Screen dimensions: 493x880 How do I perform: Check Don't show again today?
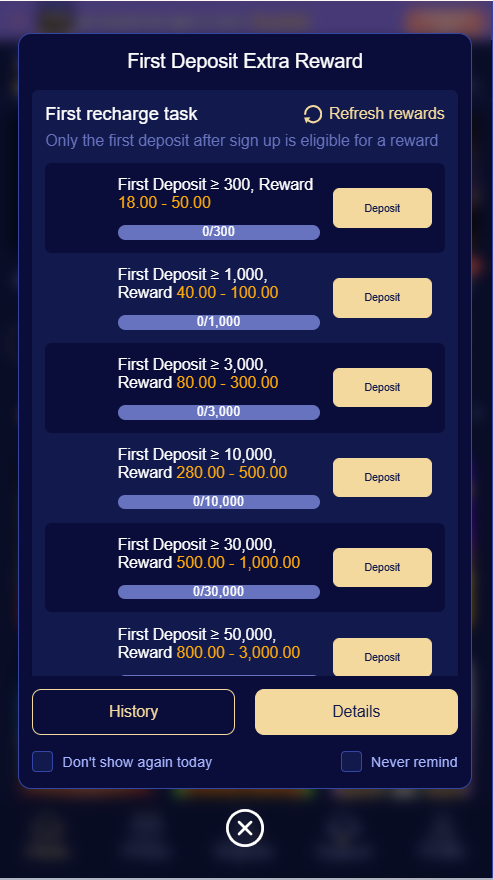coord(43,762)
